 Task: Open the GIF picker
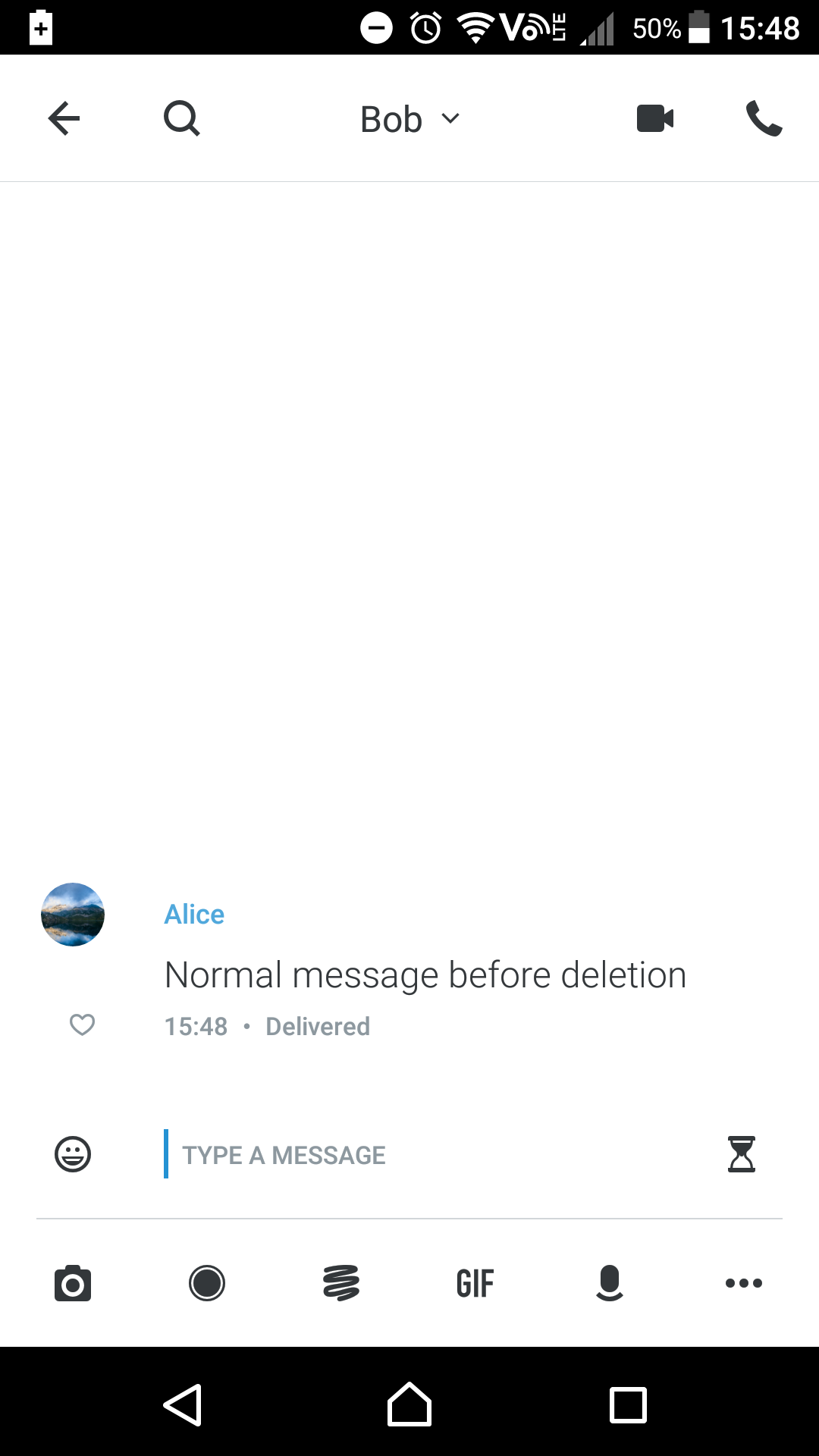[x=475, y=1283]
